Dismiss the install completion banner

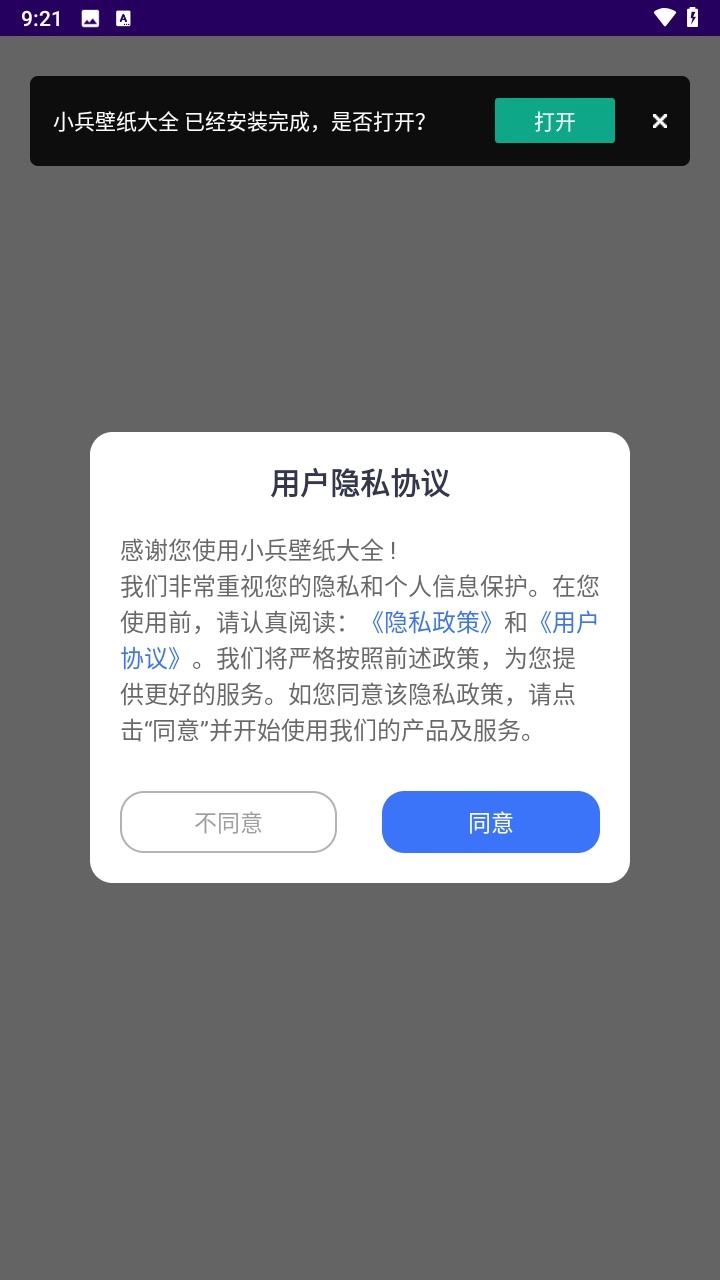659,121
